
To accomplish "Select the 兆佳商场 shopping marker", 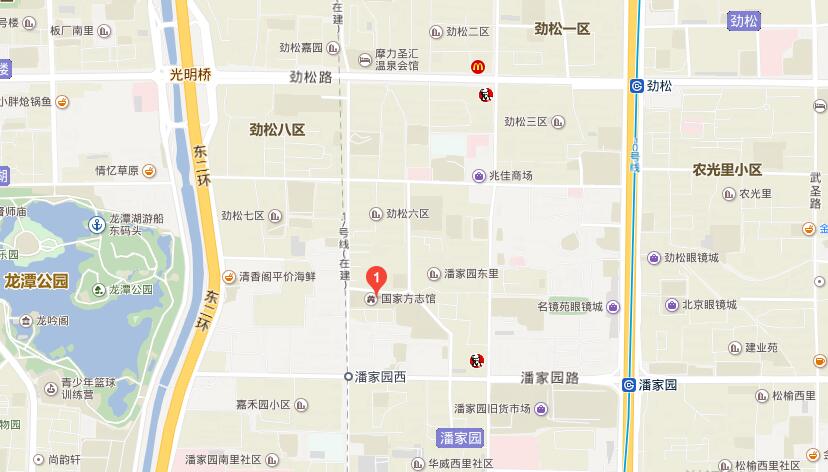I will tap(479, 176).
